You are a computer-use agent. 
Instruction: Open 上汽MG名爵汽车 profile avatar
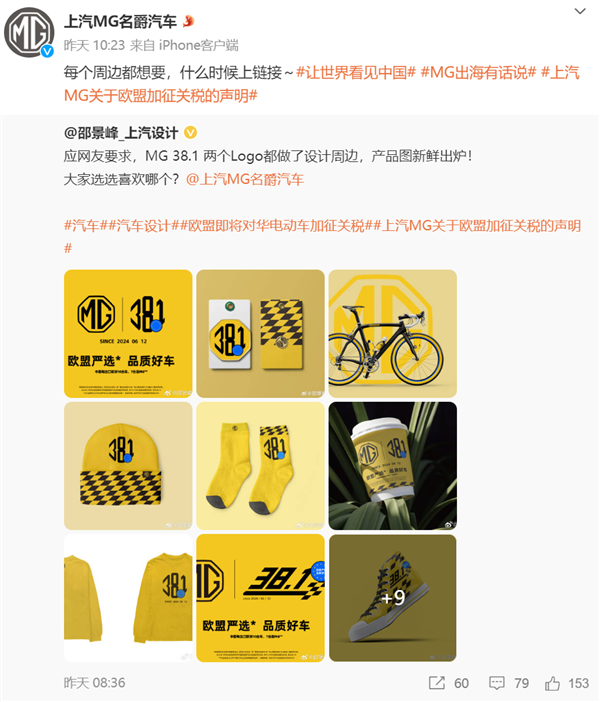click(30, 33)
